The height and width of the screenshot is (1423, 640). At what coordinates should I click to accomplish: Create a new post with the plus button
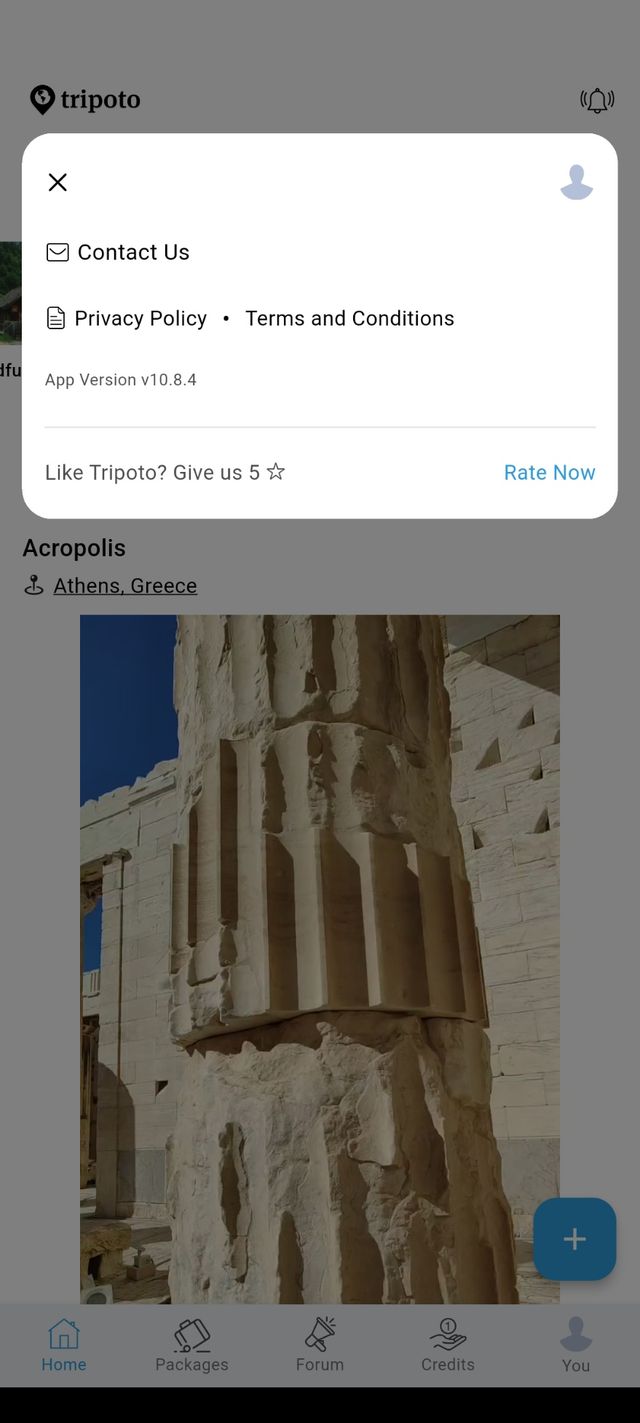[574, 1239]
